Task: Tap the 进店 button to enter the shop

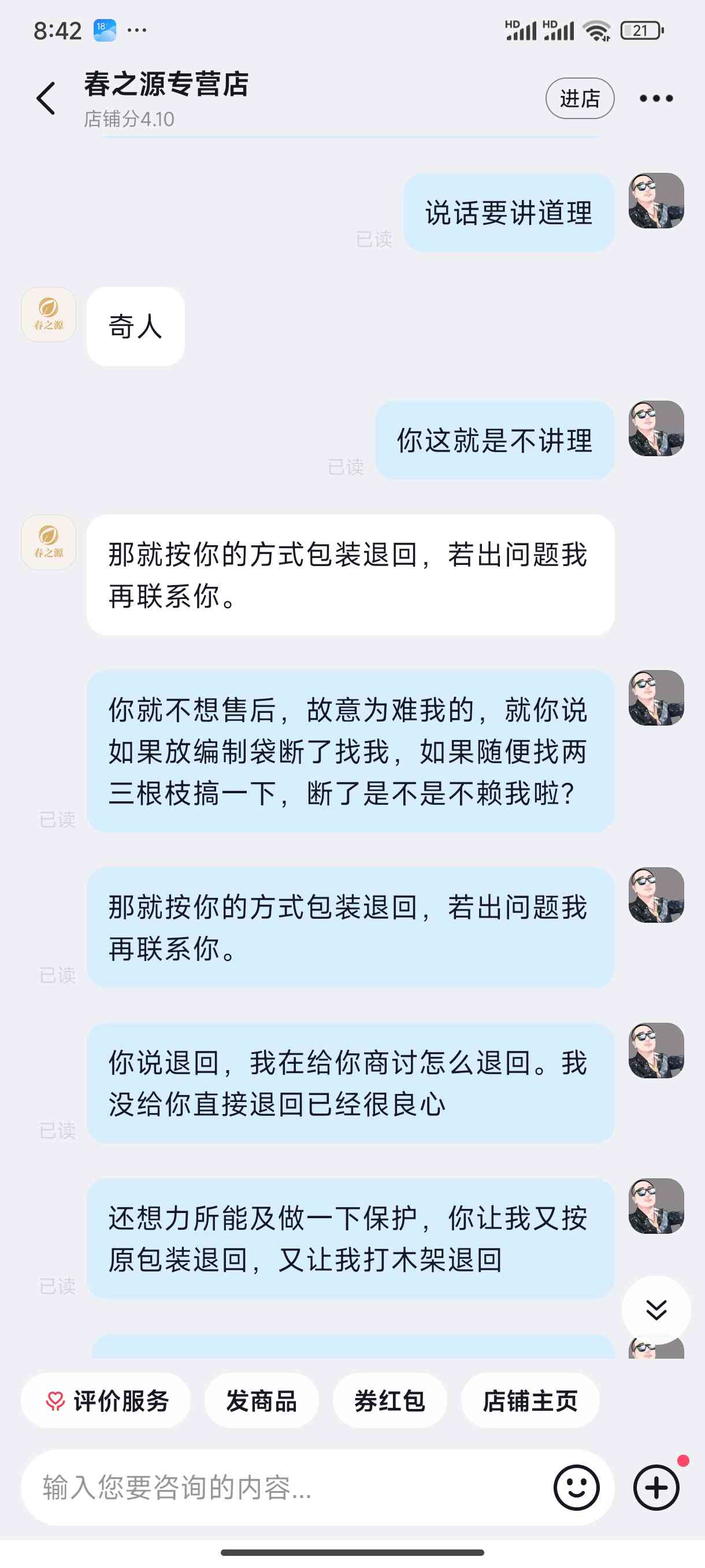Action: point(579,98)
